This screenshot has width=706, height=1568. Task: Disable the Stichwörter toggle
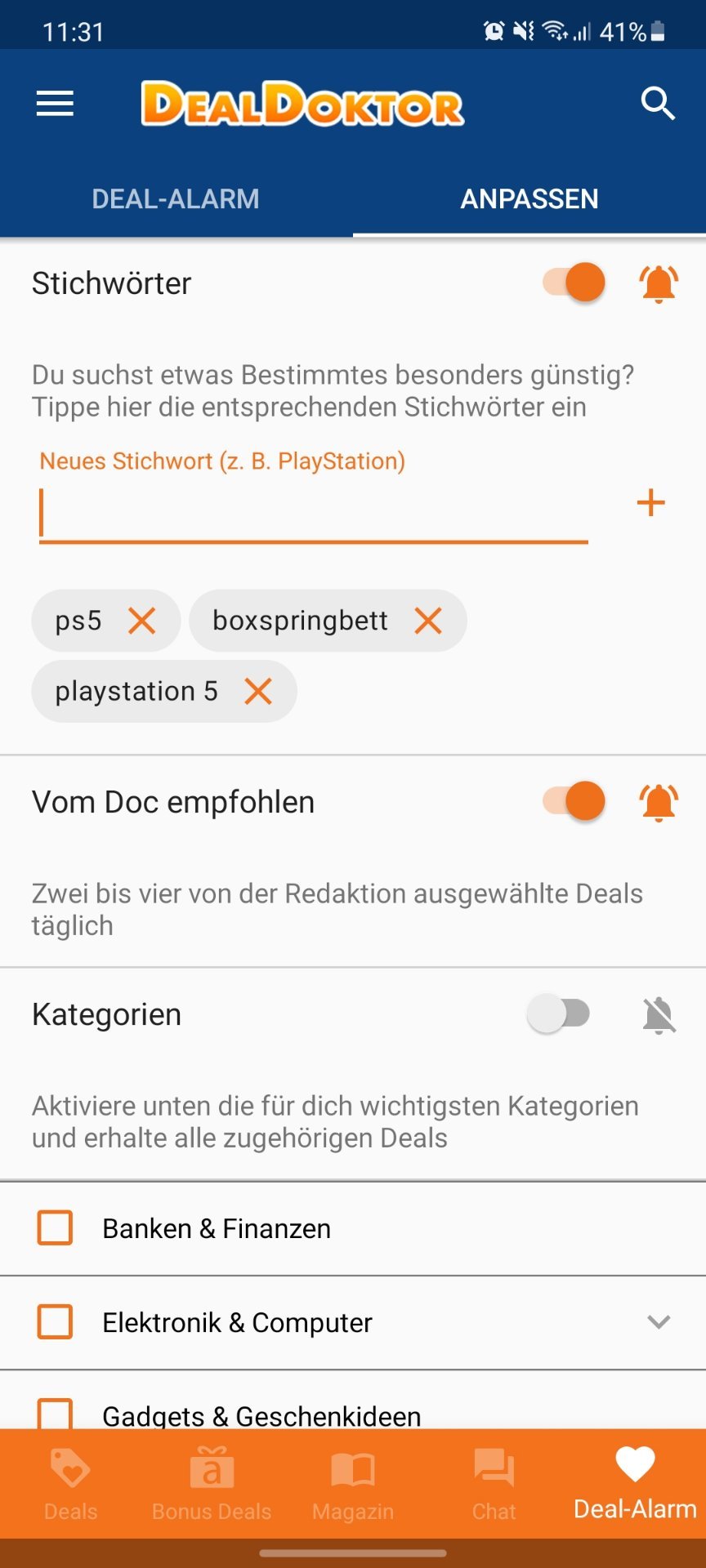(x=574, y=283)
